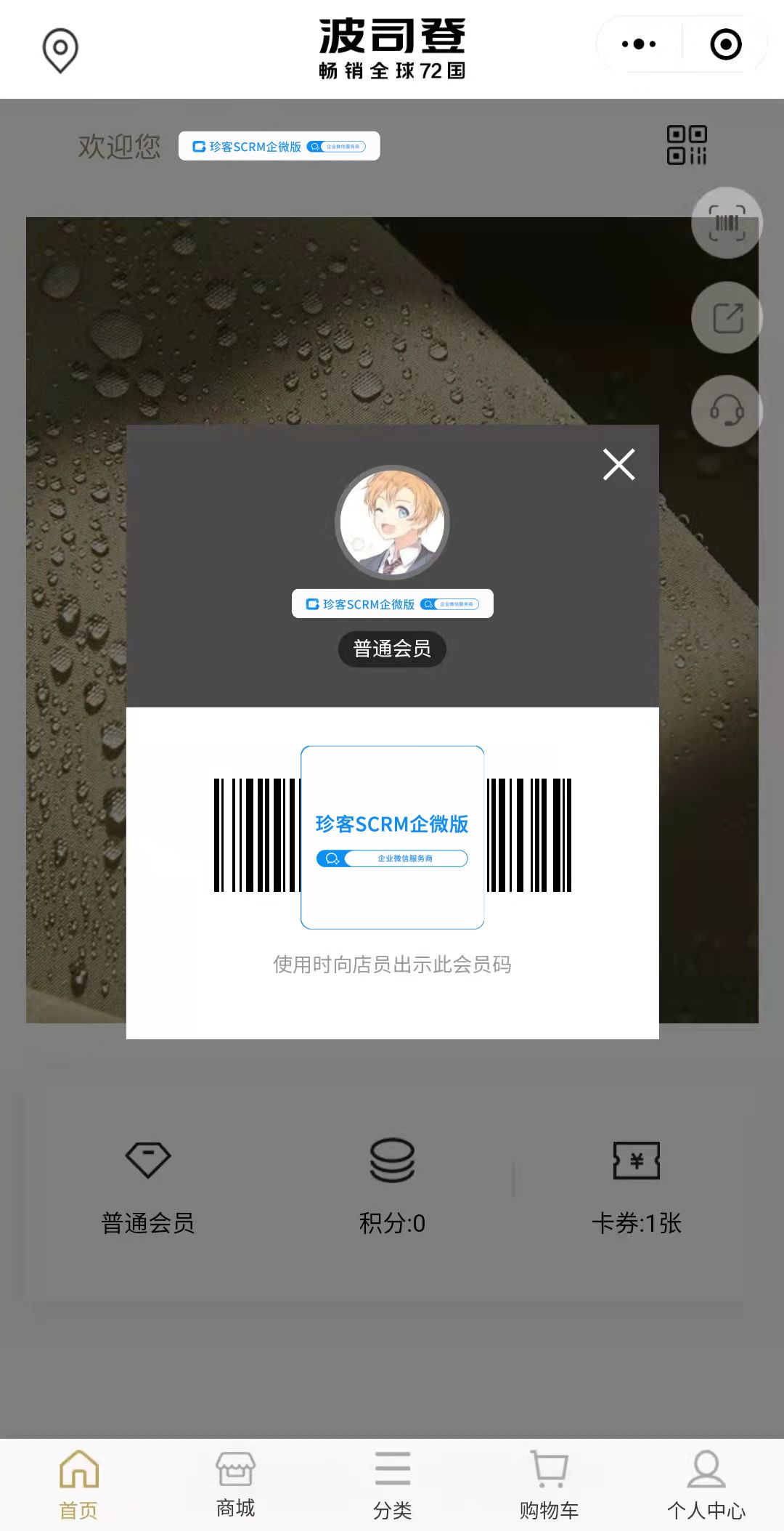Open the person icon for 个人中心
The height and width of the screenshot is (1531, 784).
(x=705, y=1470)
